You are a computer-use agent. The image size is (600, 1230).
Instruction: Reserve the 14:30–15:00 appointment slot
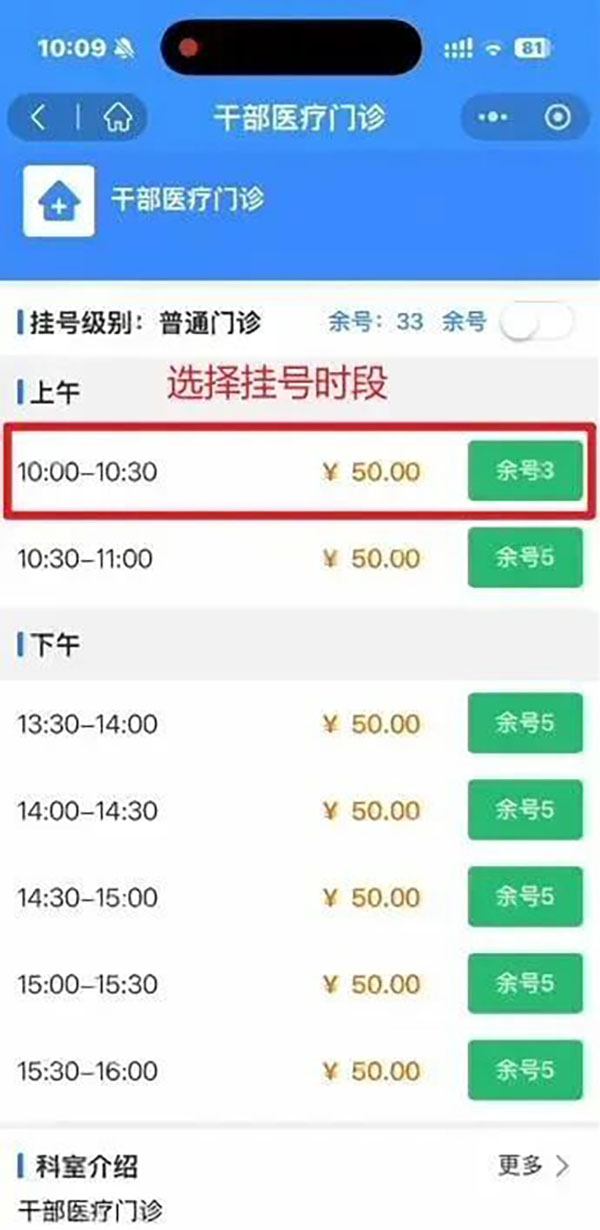524,897
